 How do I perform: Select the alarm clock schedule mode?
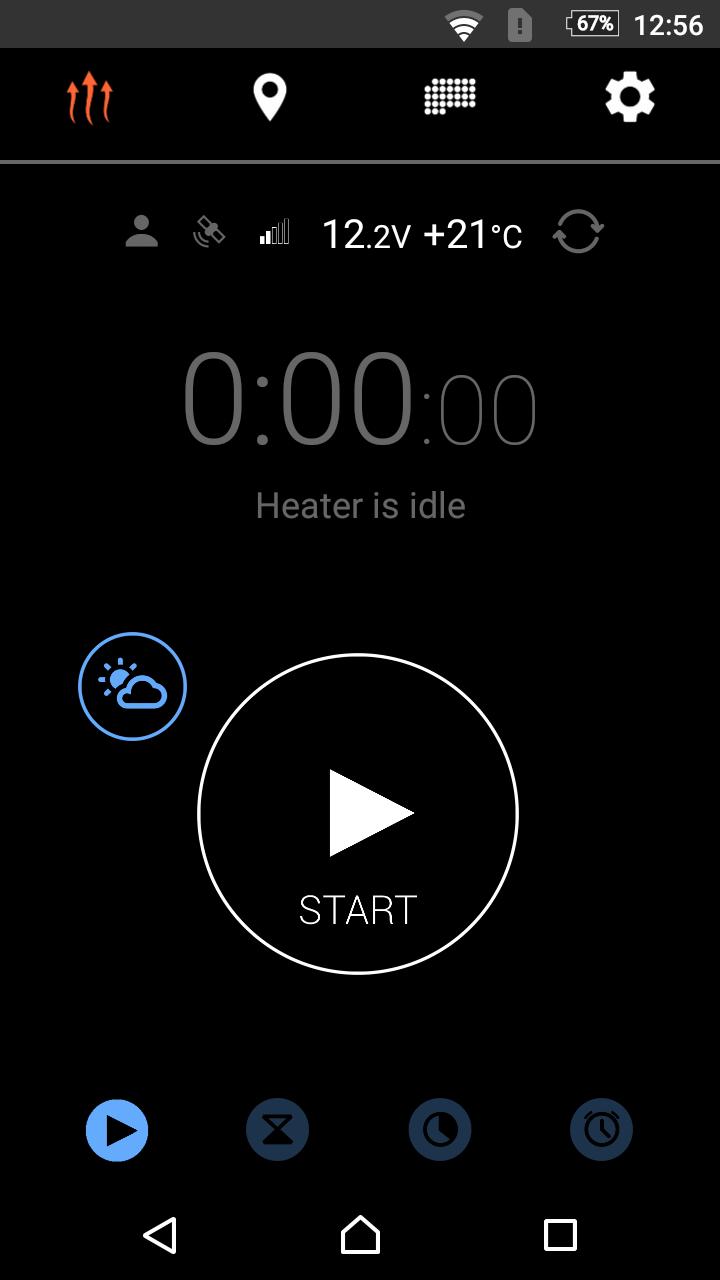pyautogui.click(x=601, y=1130)
